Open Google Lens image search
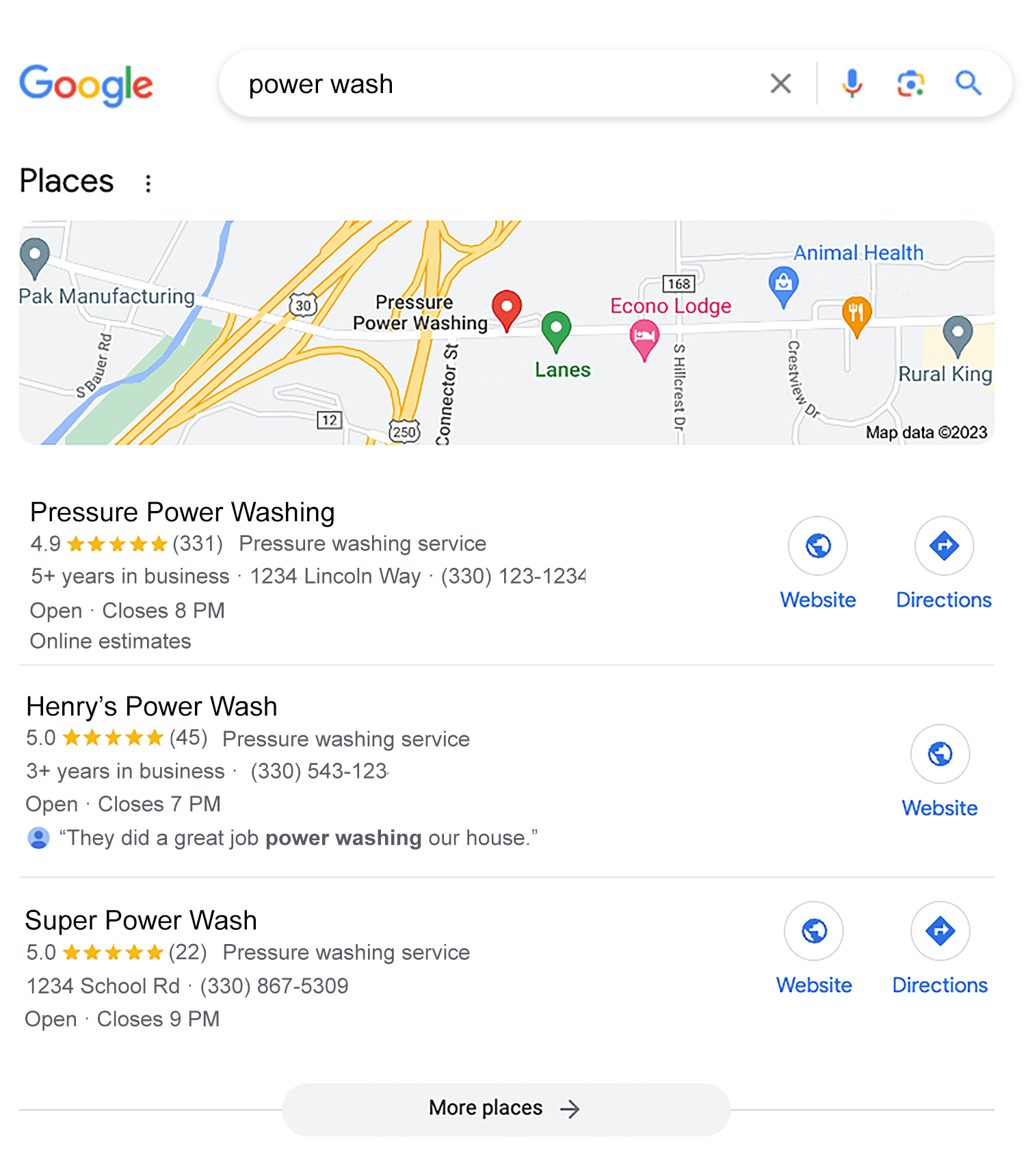The image size is (1026, 1176). point(910,83)
